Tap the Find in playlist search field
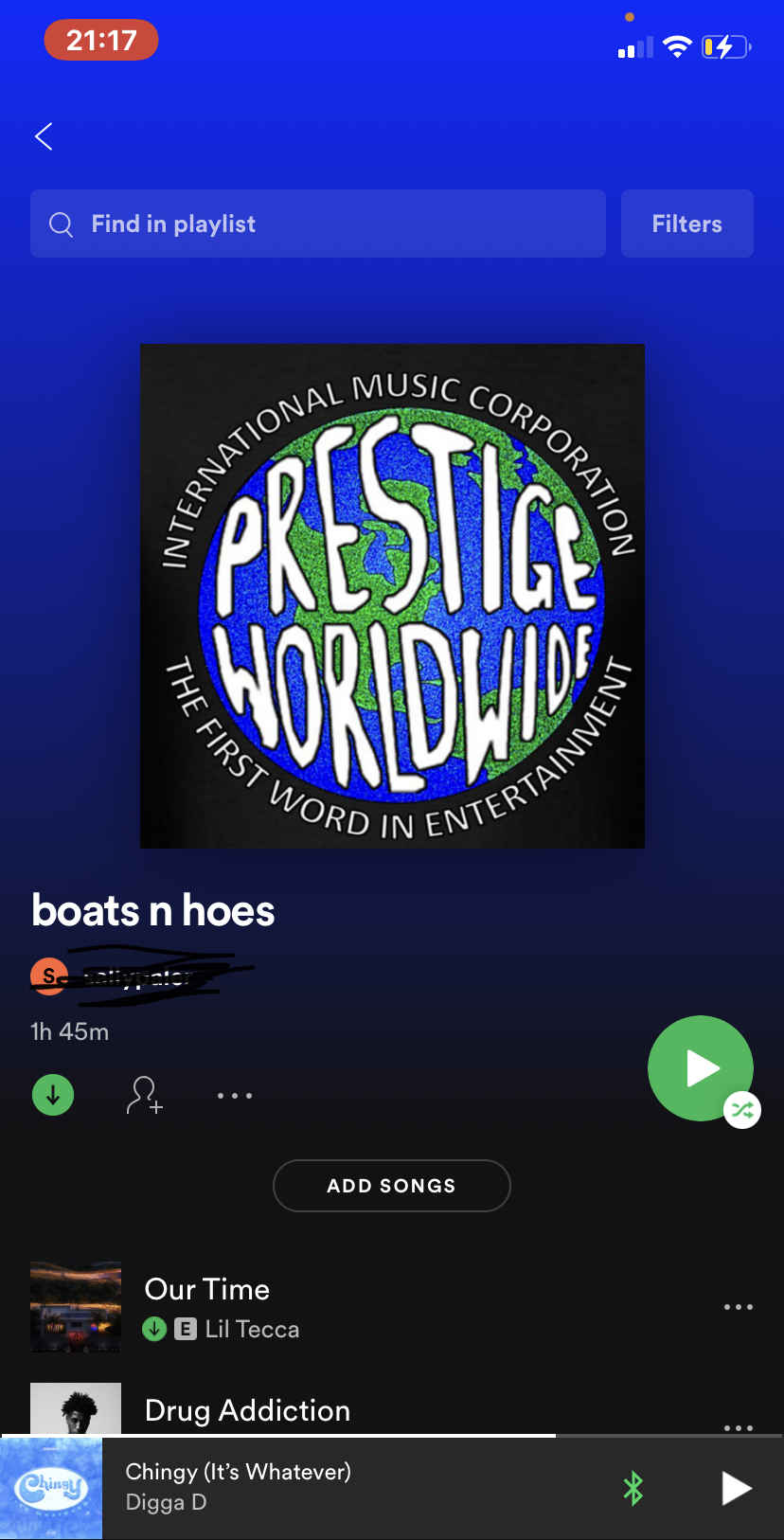Screen dimensions: 784x1540 317,224
